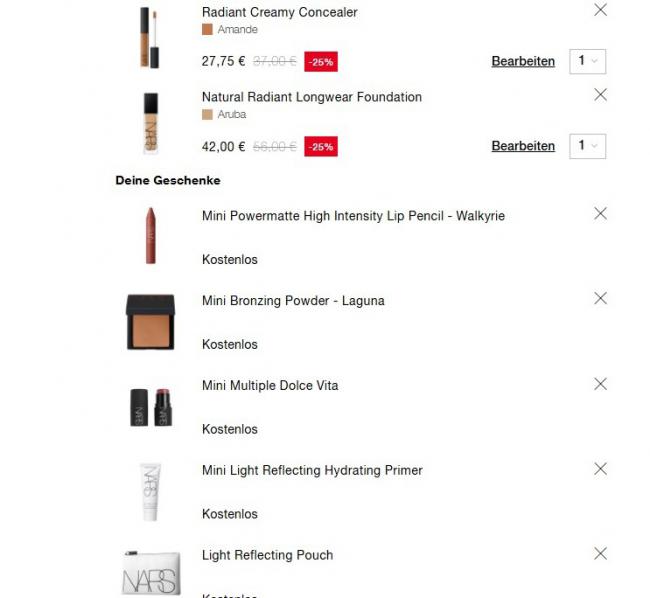Remove Mini Powermatte Lip Pencil gift
650x598 pixels.
[x=600, y=213]
